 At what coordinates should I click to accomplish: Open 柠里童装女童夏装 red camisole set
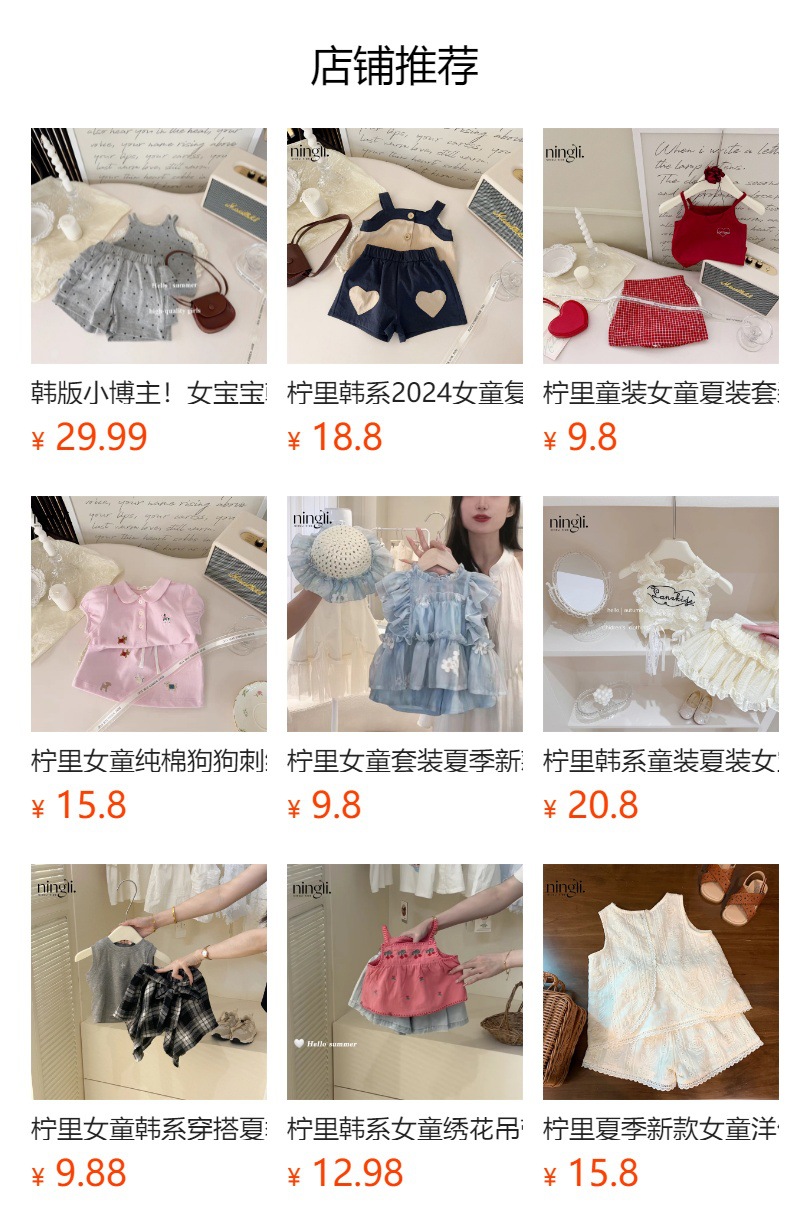click(660, 246)
